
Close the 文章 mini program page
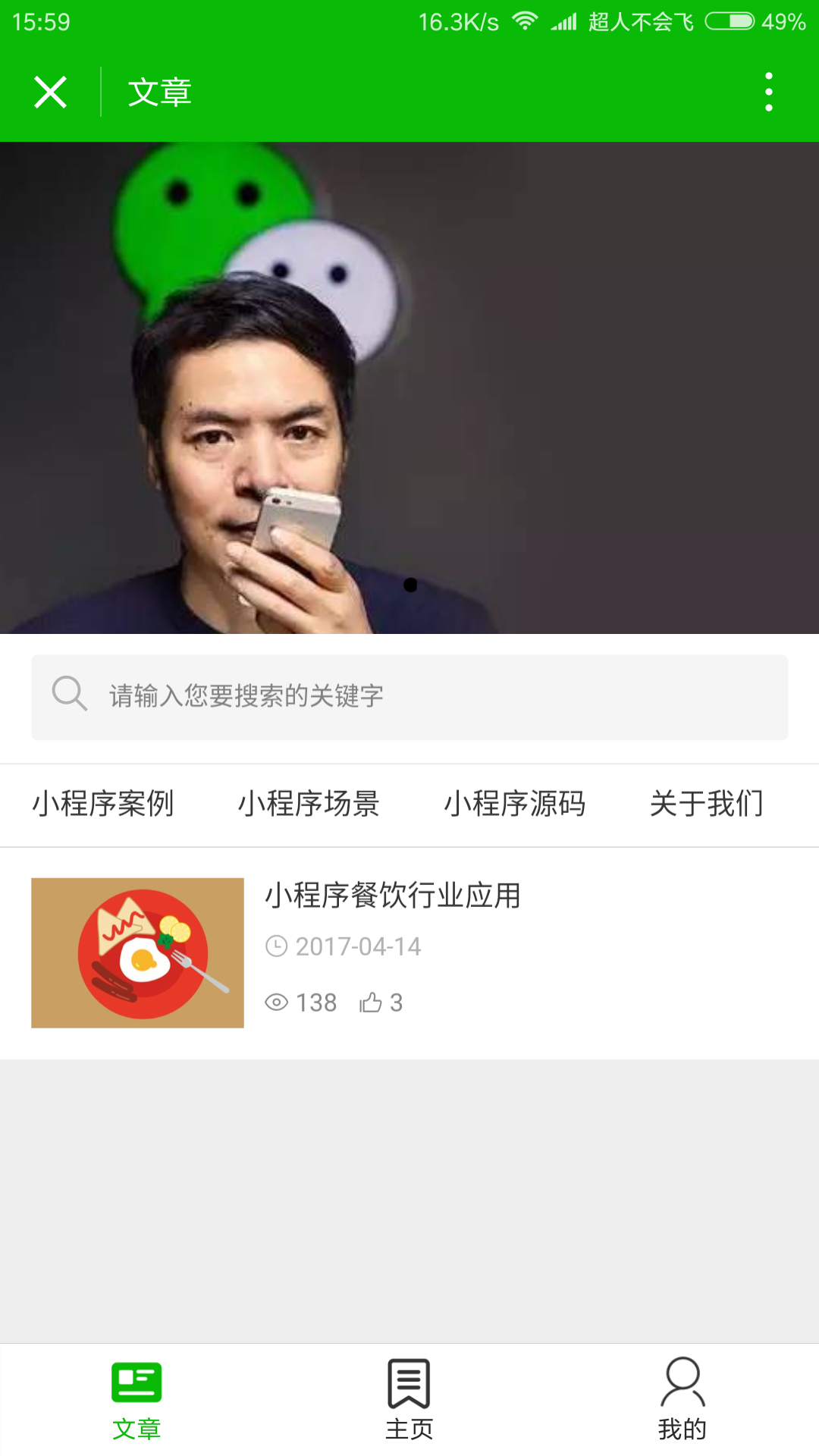coord(50,93)
